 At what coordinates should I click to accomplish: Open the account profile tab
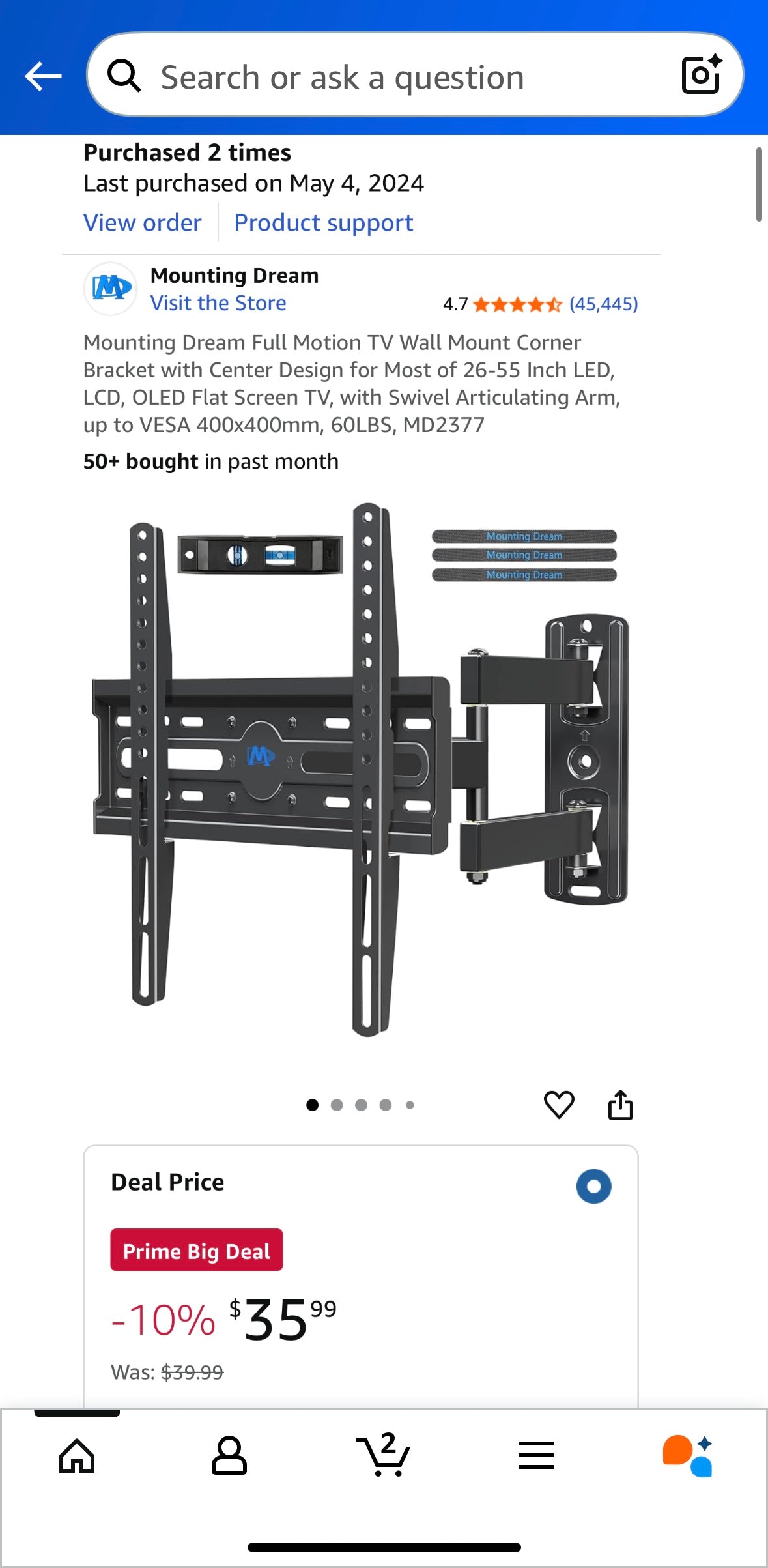click(229, 1456)
